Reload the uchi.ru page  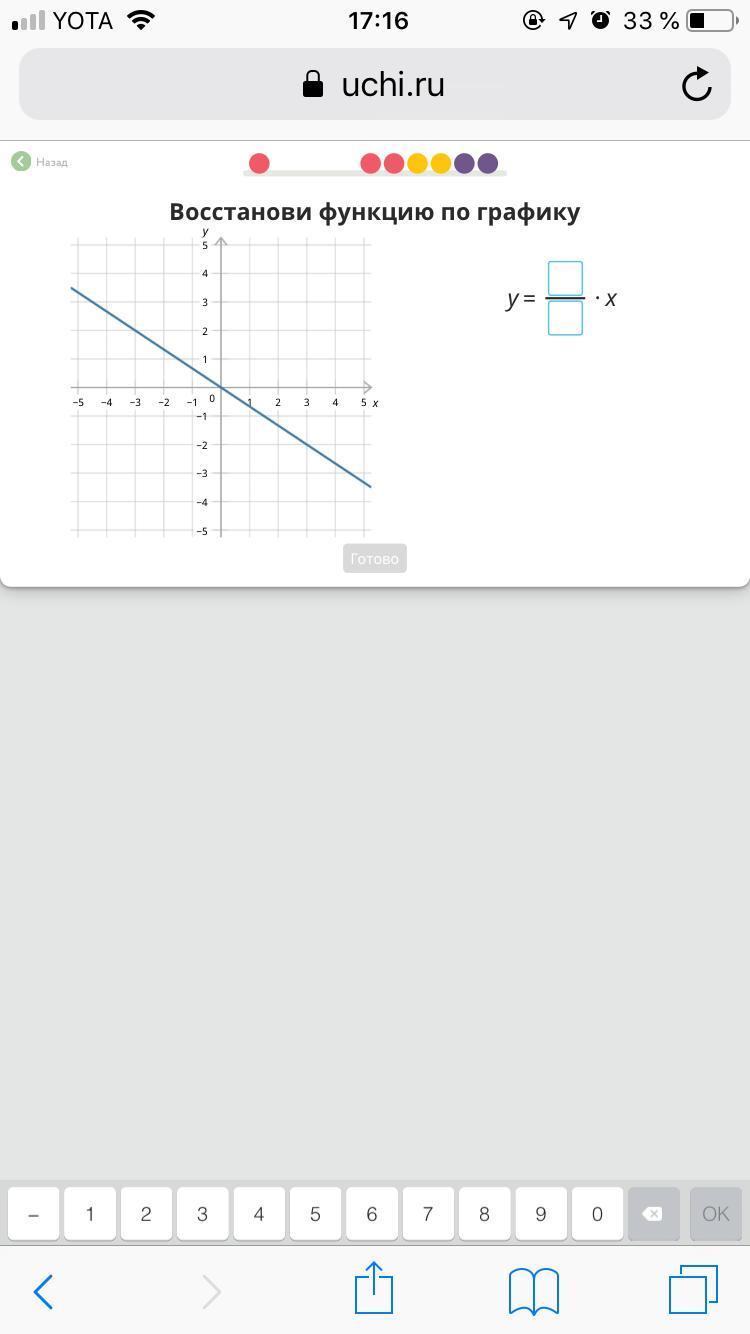pos(696,85)
